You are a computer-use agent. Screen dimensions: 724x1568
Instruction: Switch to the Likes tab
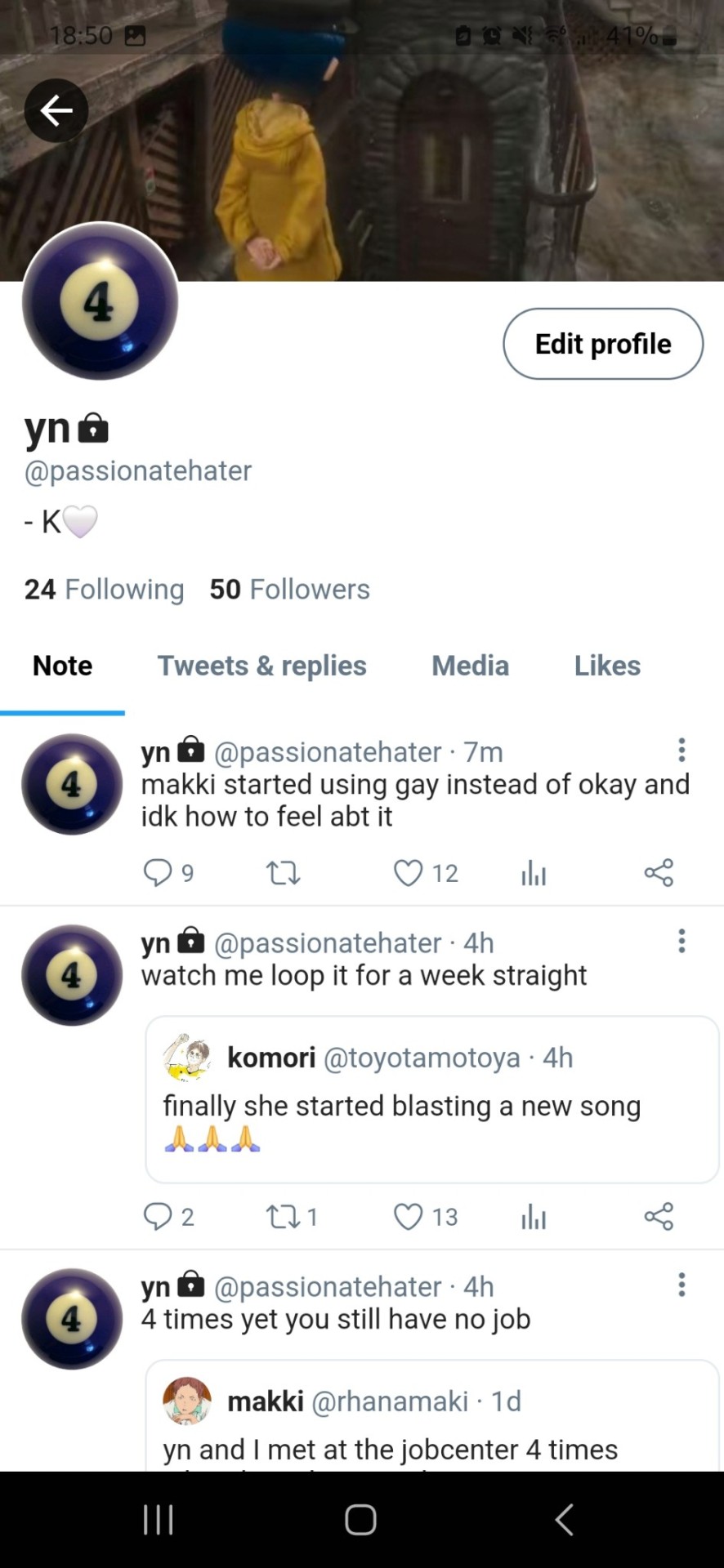click(606, 666)
